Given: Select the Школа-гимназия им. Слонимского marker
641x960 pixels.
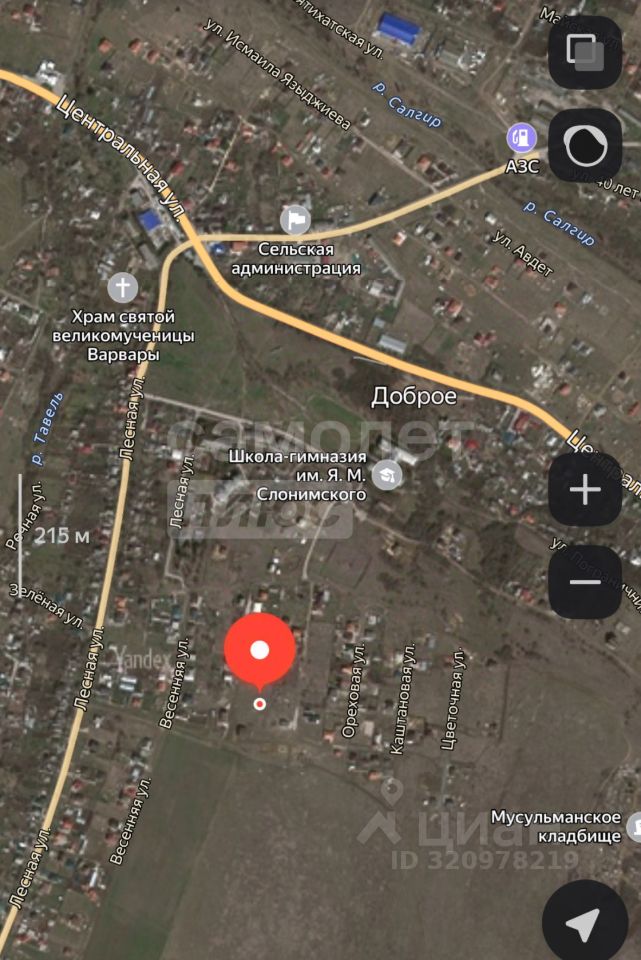Looking at the screenshot, I should [385, 475].
